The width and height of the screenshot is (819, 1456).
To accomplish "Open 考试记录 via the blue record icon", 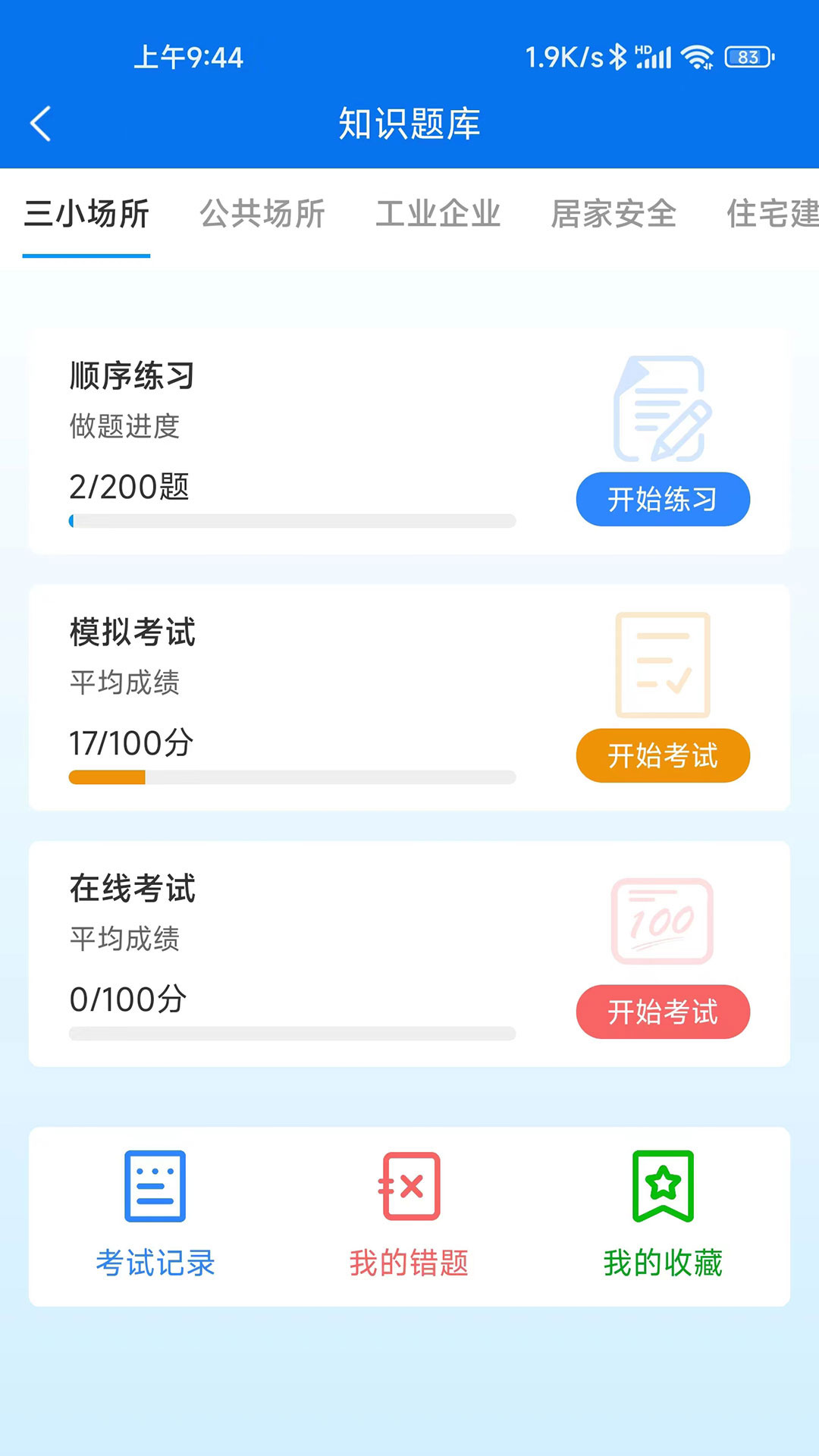I will [x=155, y=1192].
